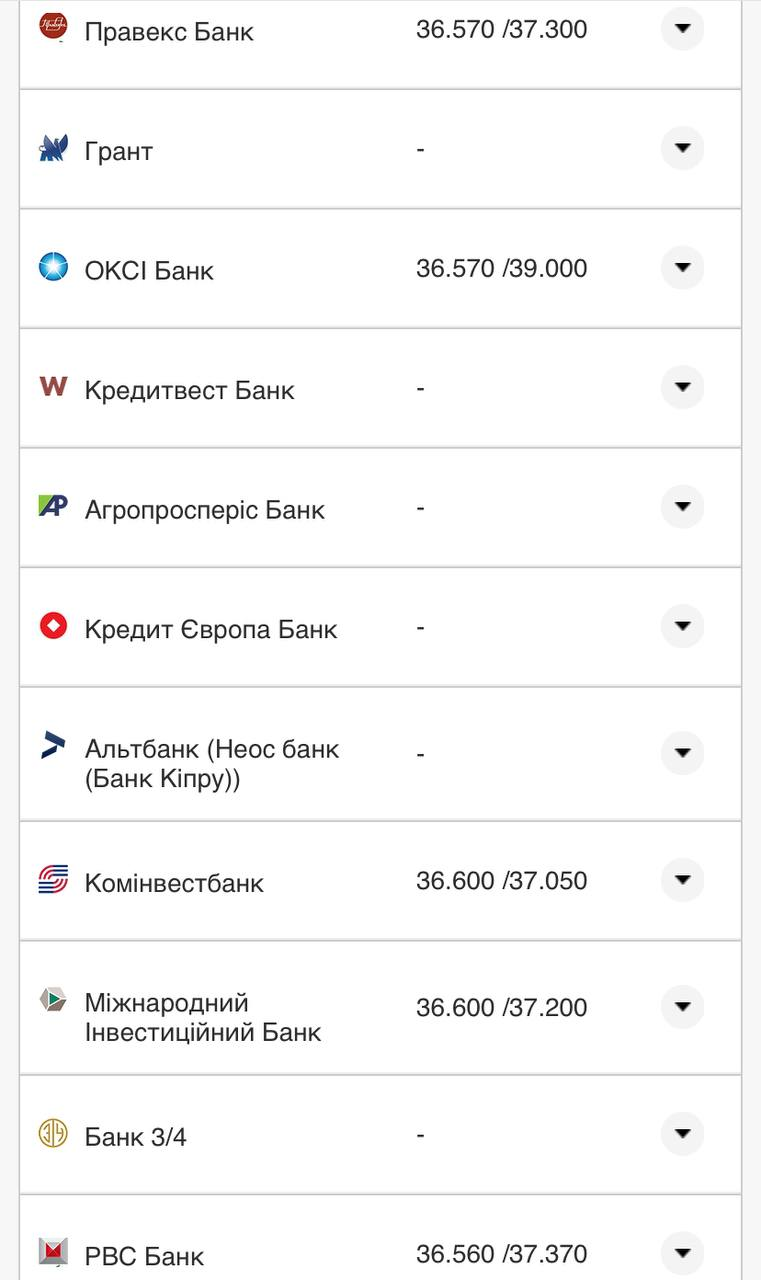The height and width of the screenshot is (1280, 761).
Task: Open the ОКСІ Банк dropdown arrow
Action: (x=681, y=267)
